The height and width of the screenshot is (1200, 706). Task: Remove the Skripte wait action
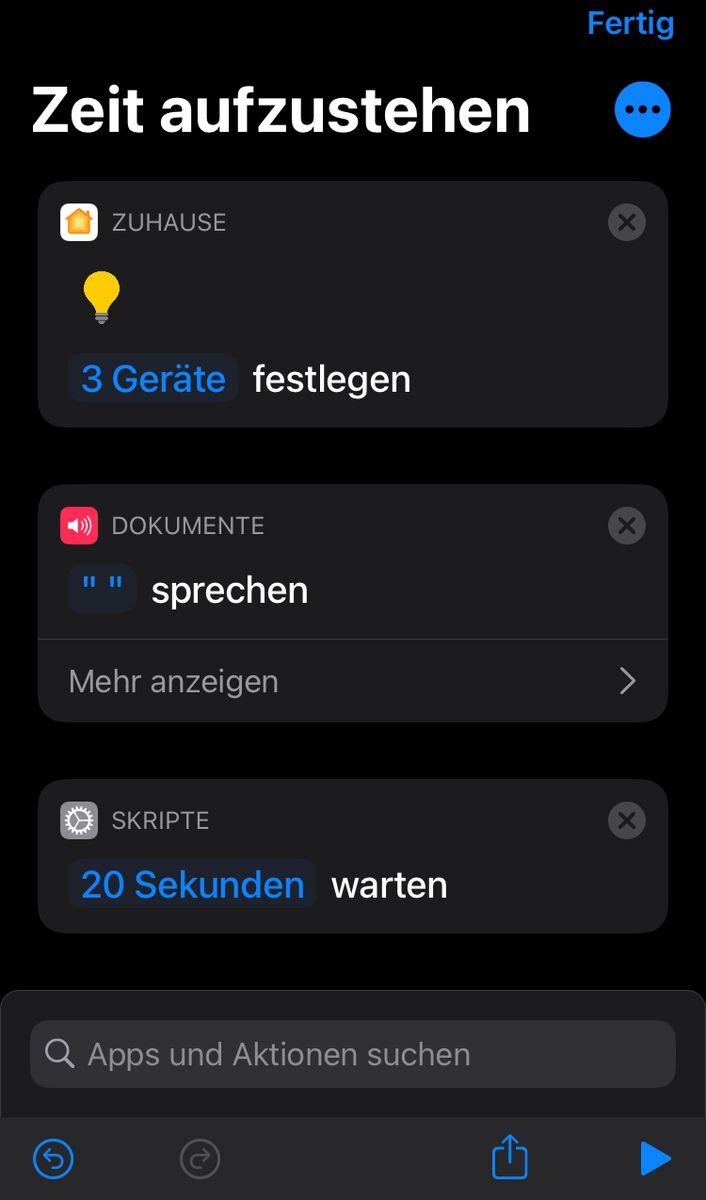626,821
